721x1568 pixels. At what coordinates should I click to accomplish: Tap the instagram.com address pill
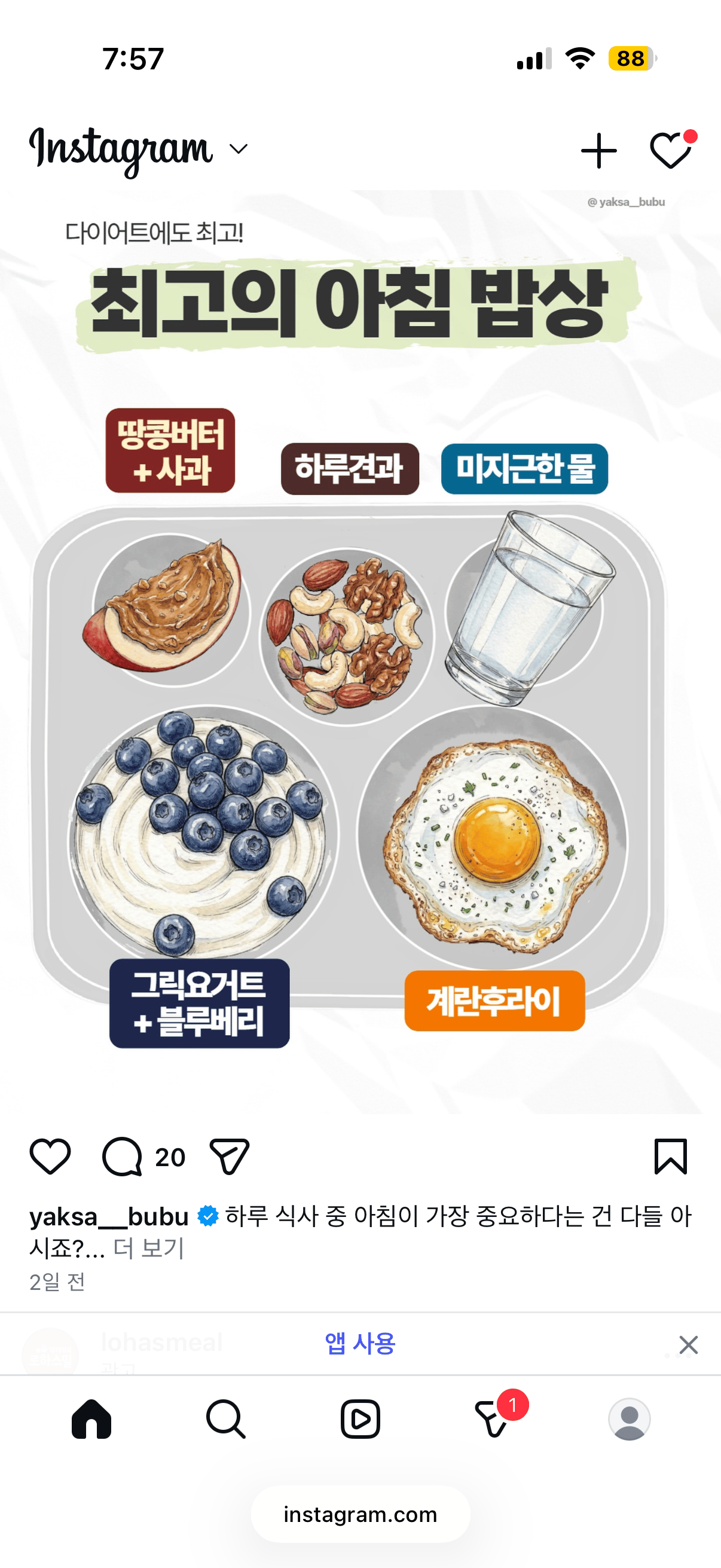point(360,1514)
